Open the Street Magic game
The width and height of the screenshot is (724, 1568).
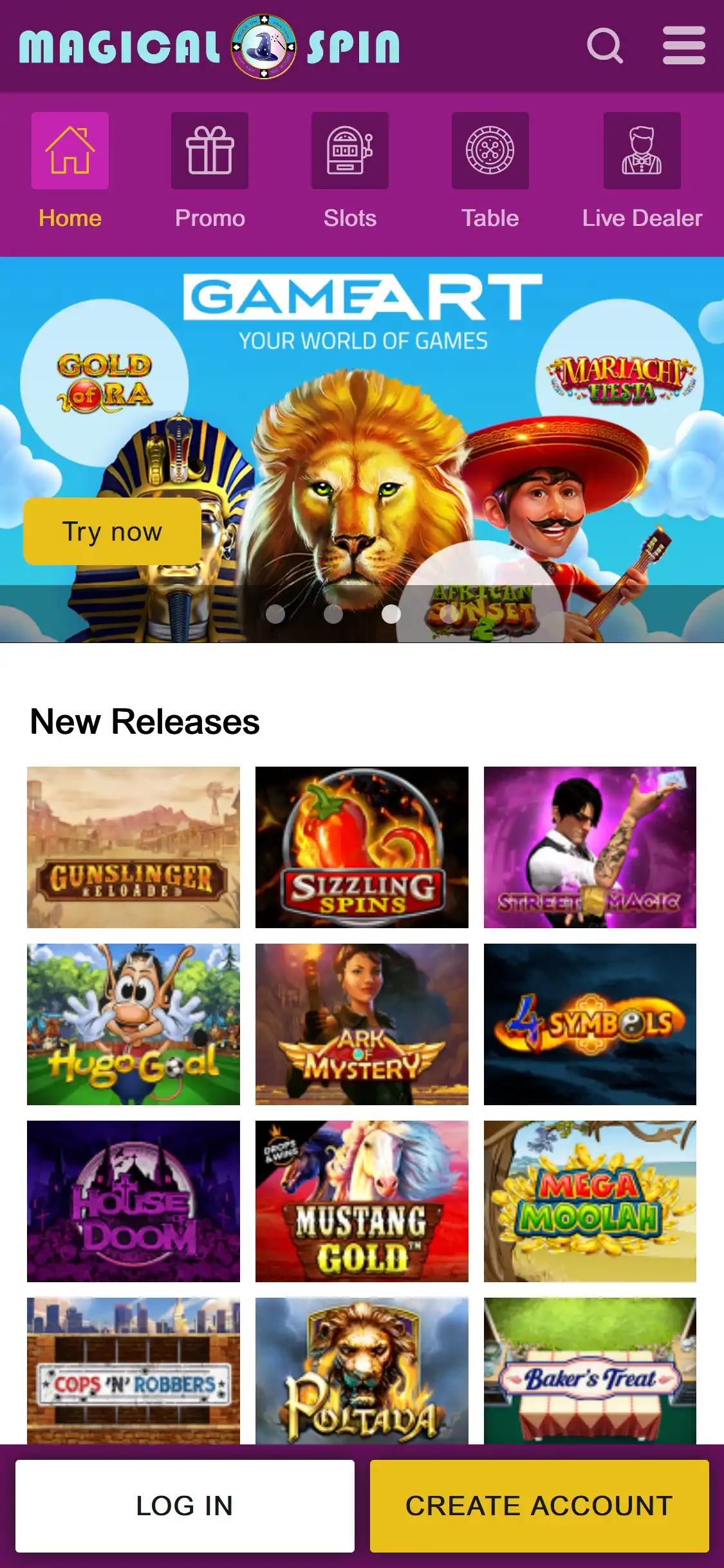point(589,847)
